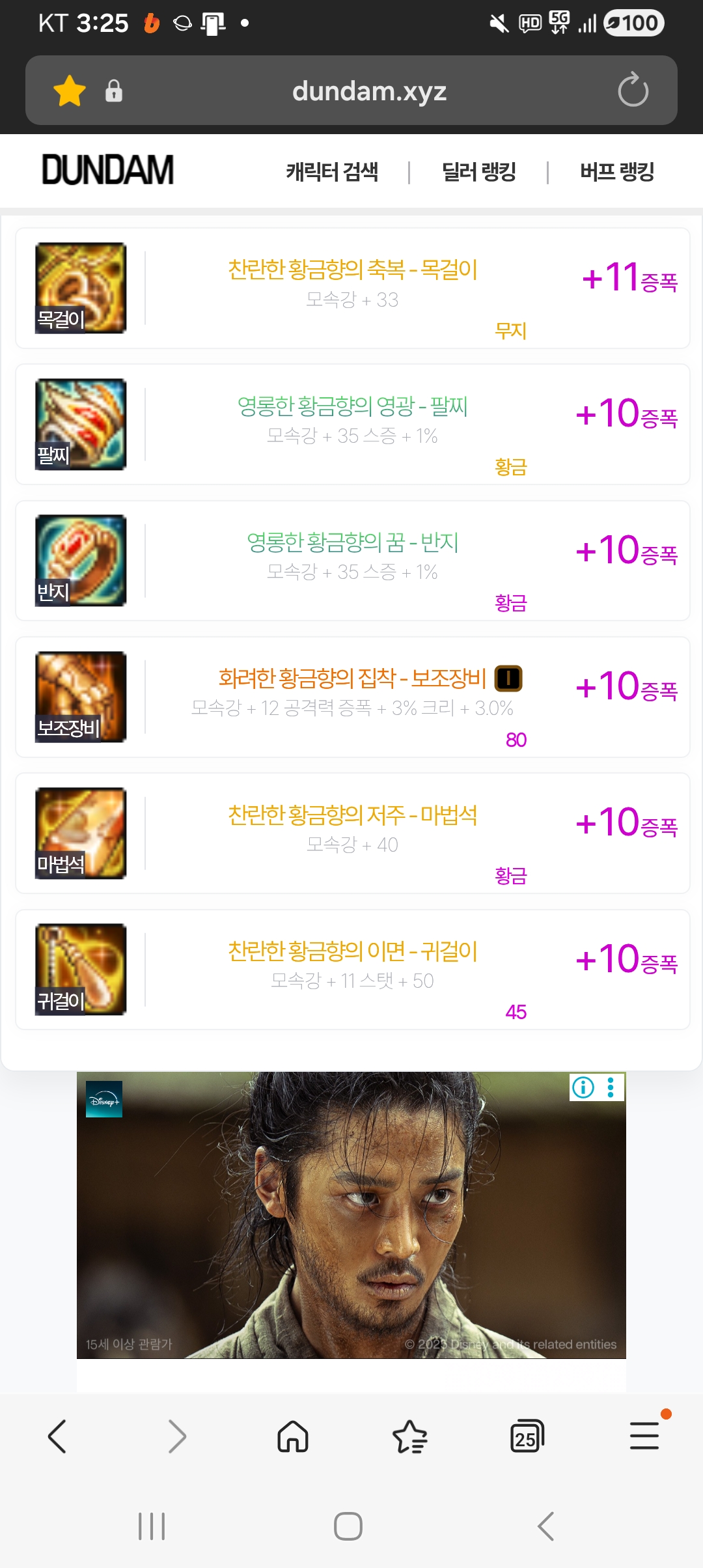Reload the page with the refresh icon
This screenshot has height=1568, width=703.
(633, 91)
